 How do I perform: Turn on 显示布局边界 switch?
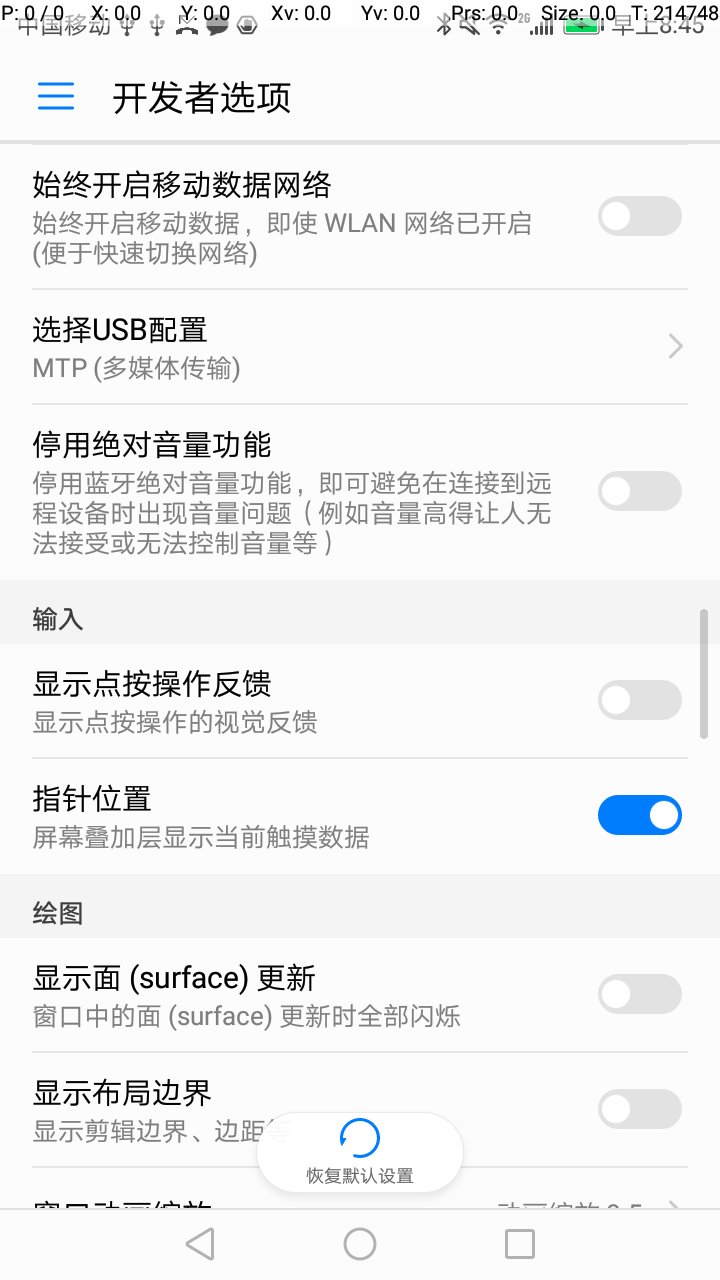[x=639, y=1109]
